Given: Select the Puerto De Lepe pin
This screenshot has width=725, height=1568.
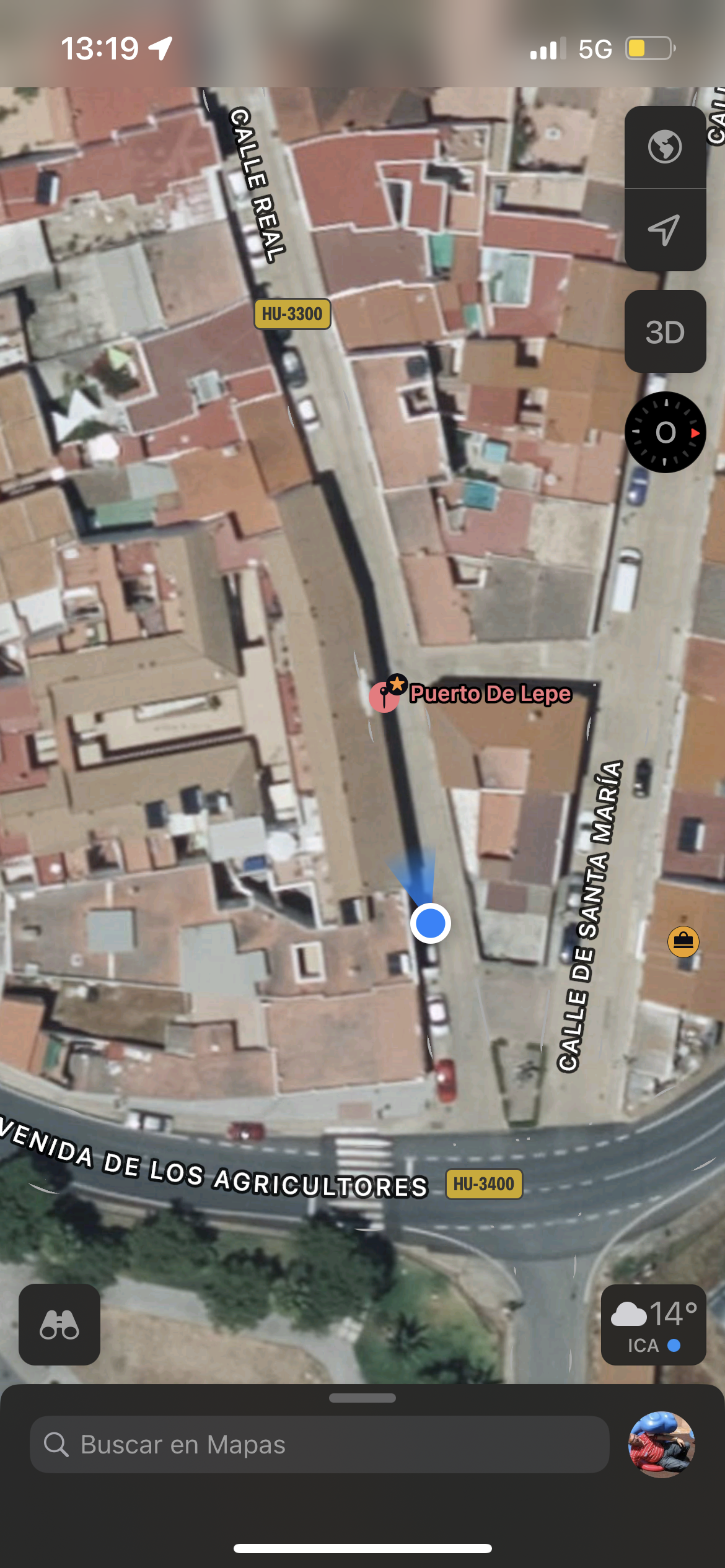Looking at the screenshot, I should point(385,696).
